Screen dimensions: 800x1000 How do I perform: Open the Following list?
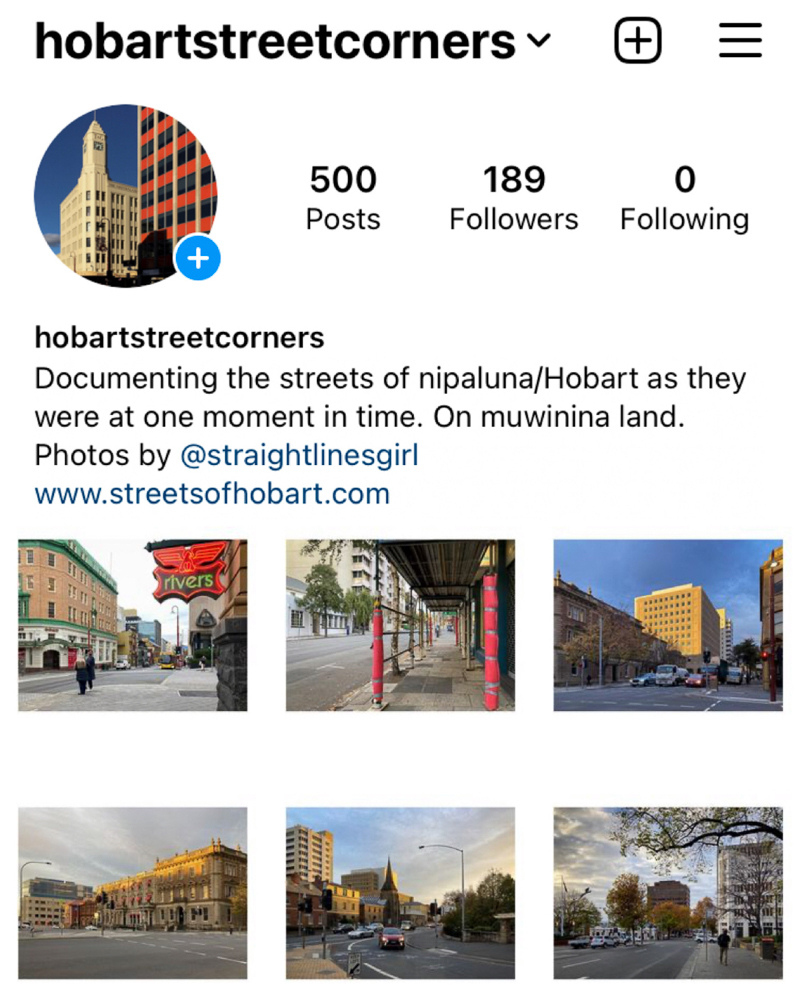click(684, 197)
